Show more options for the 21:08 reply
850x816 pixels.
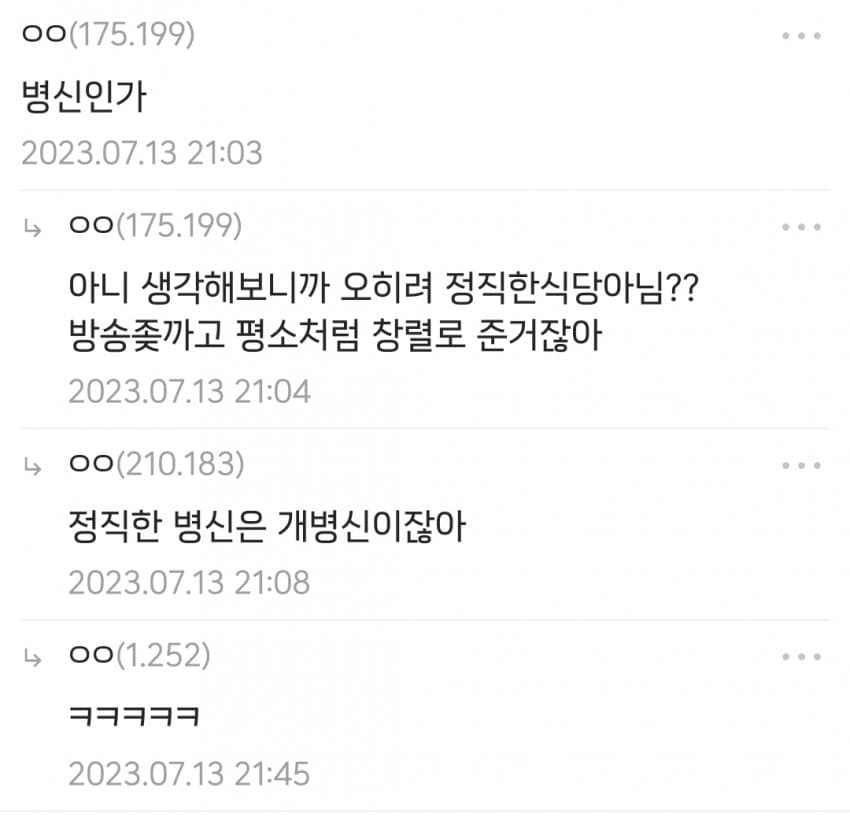click(x=800, y=466)
